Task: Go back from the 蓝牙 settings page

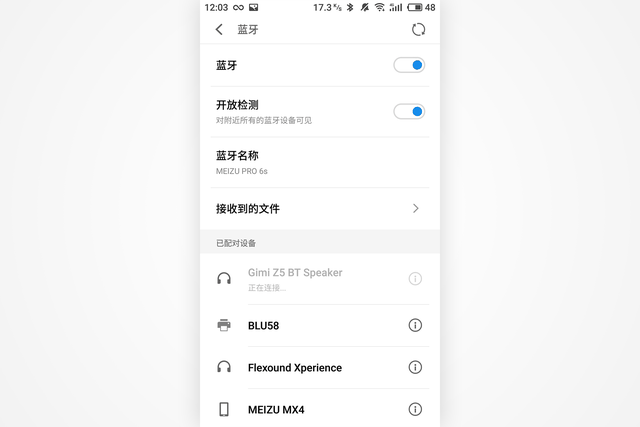Action: pyautogui.click(x=219, y=29)
